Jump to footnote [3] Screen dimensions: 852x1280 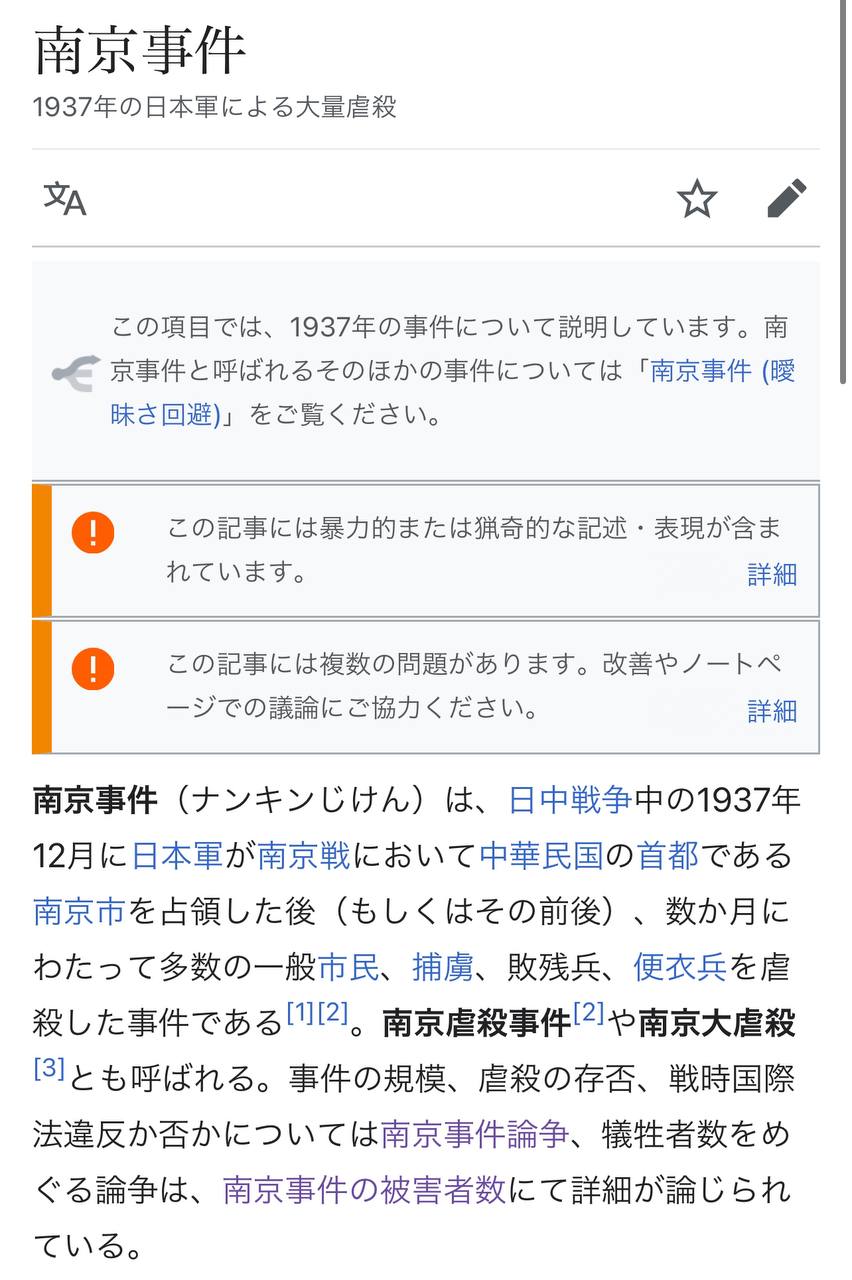[x=49, y=1069]
